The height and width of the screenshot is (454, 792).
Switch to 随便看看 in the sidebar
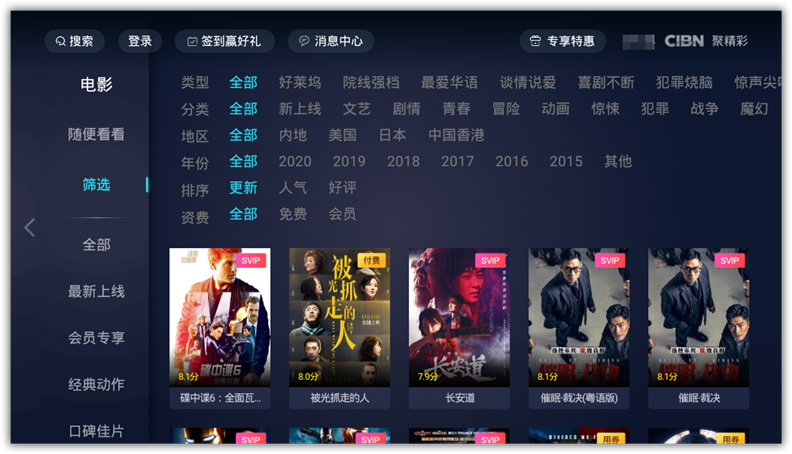tap(96, 134)
